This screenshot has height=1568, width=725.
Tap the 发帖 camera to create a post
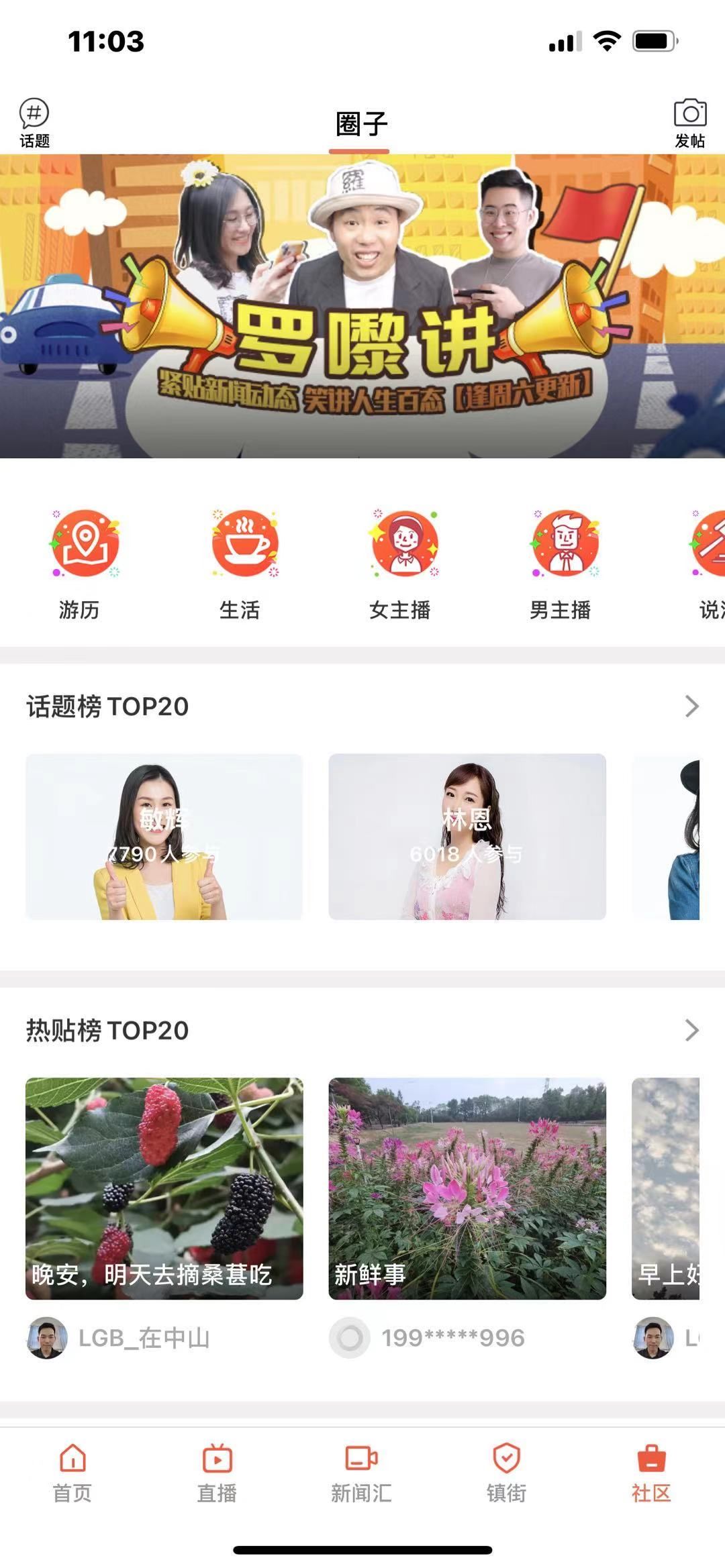coord(689,122)
